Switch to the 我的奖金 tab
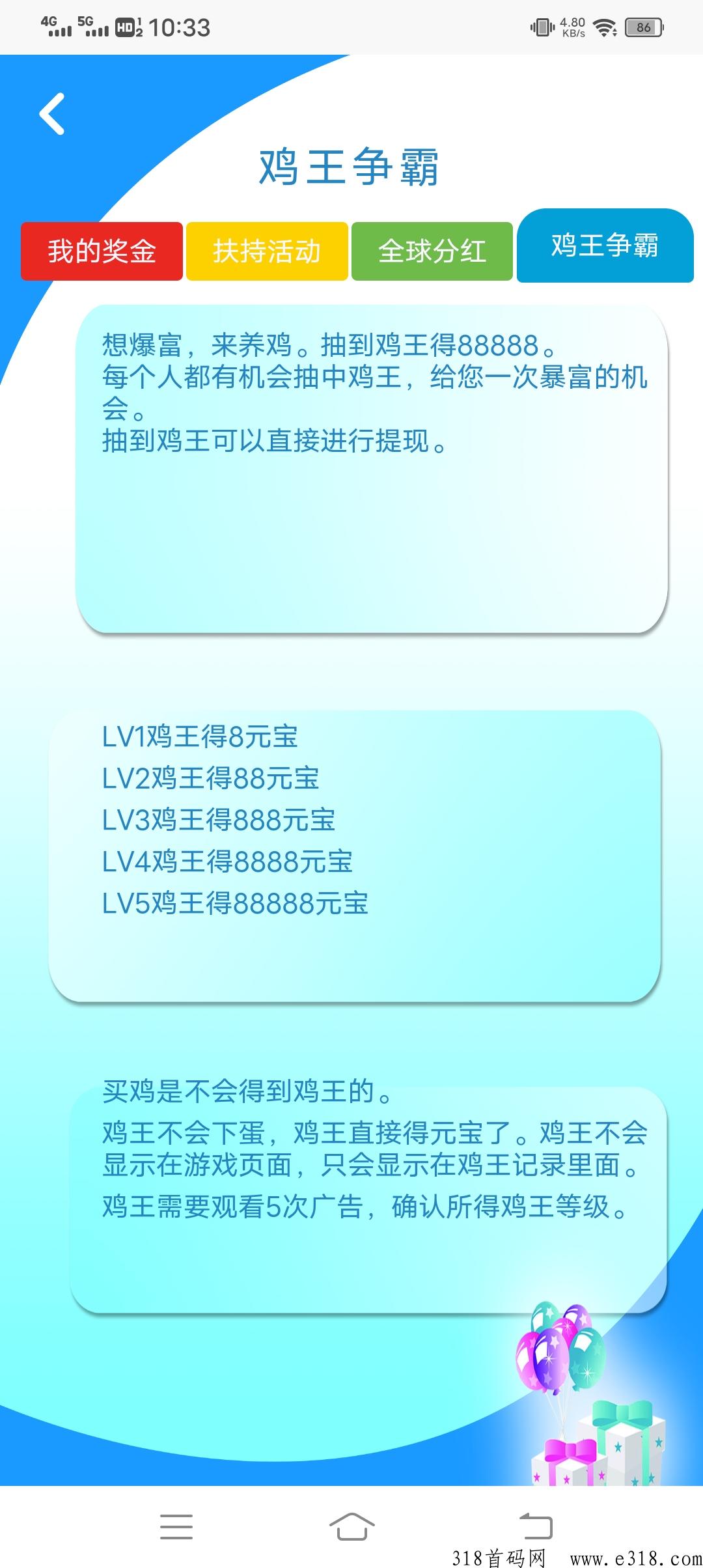This screenshot has width=703, height=1568. coord(102,251)
